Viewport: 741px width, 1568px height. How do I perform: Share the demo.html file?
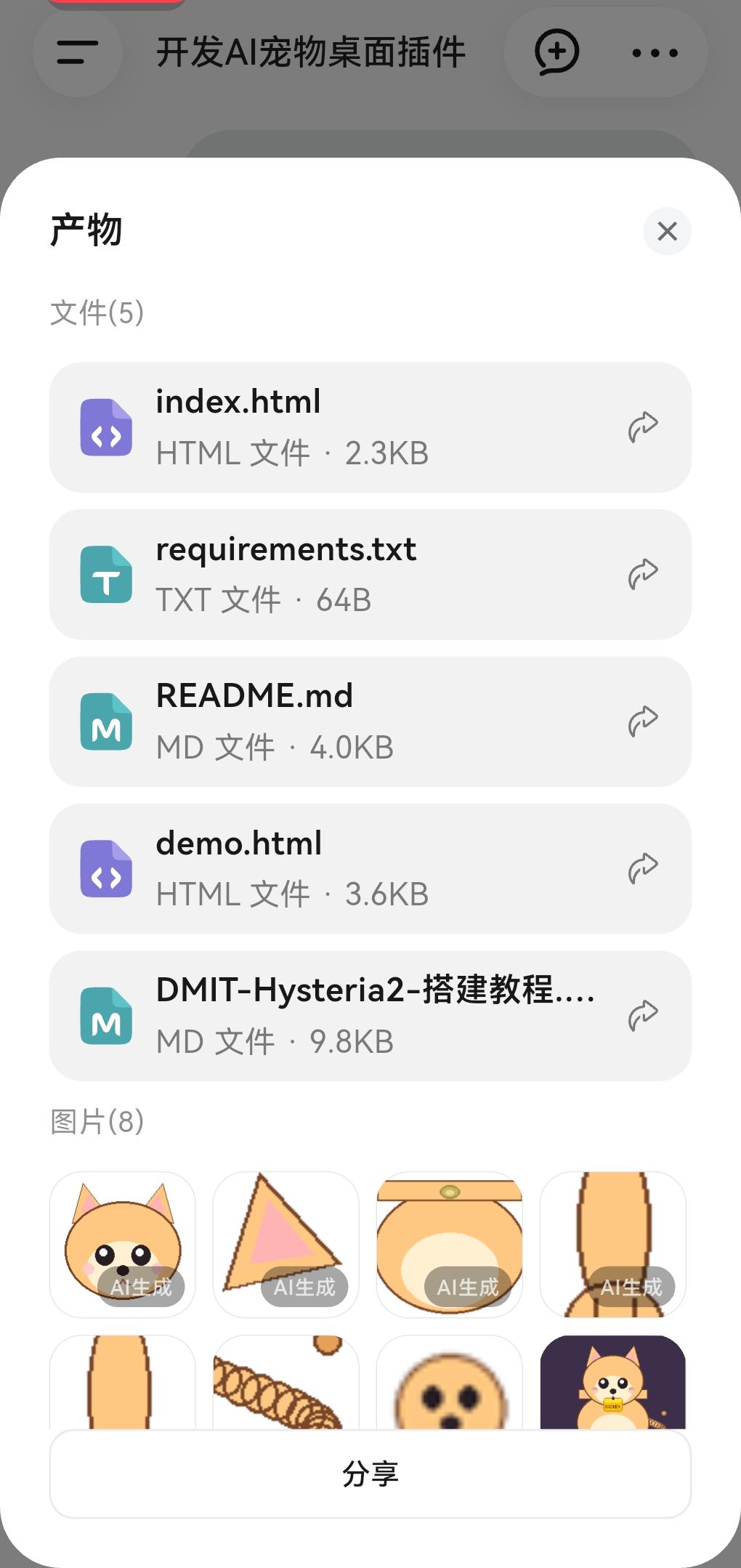point(643,869)
